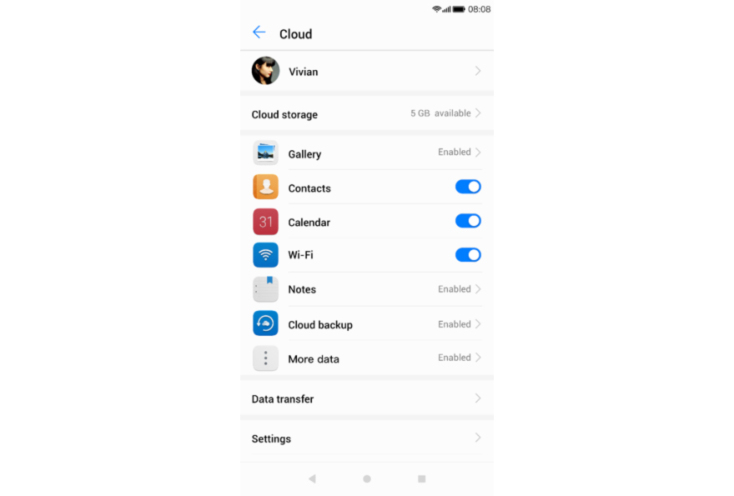Go back using the top arrow

tap(259, 33)
